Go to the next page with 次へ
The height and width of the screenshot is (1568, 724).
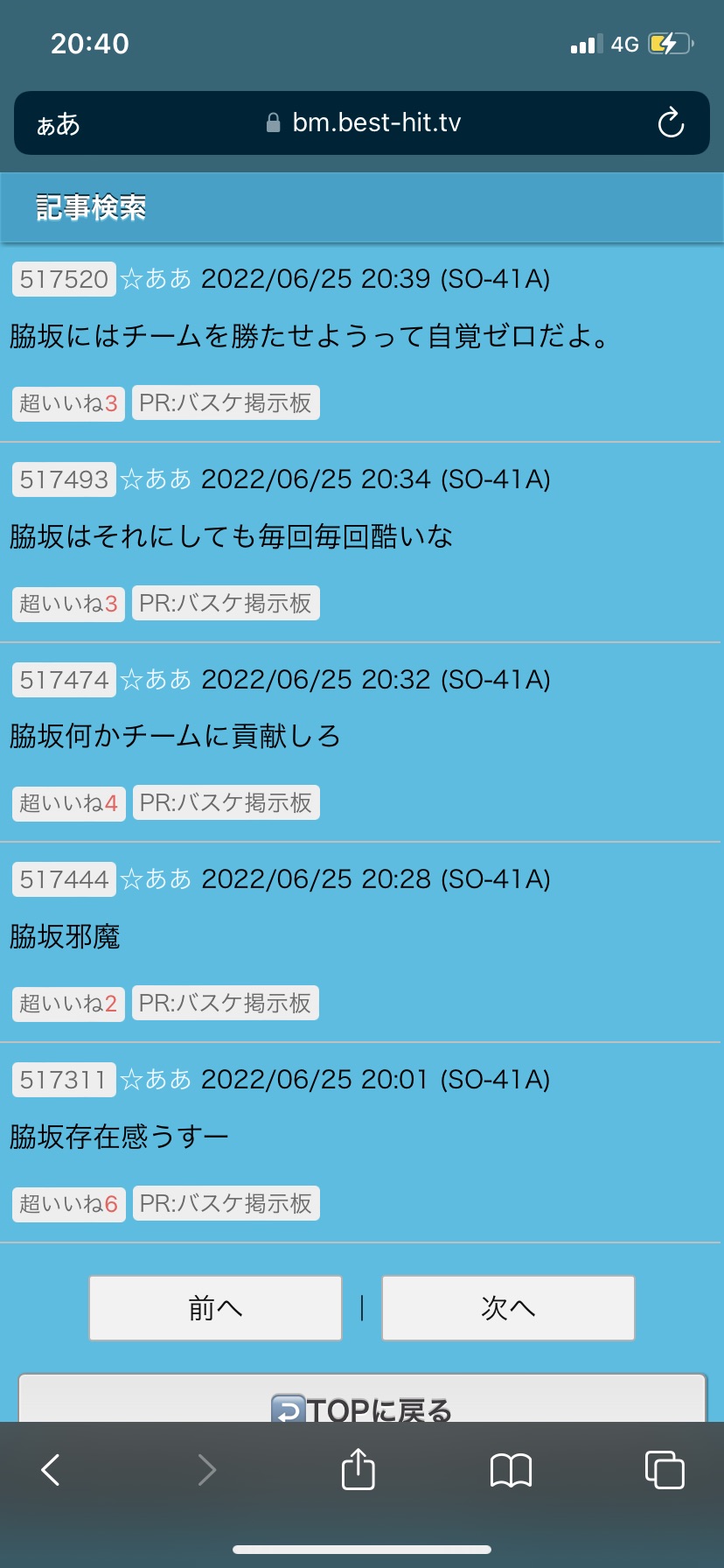[508, 1308]
